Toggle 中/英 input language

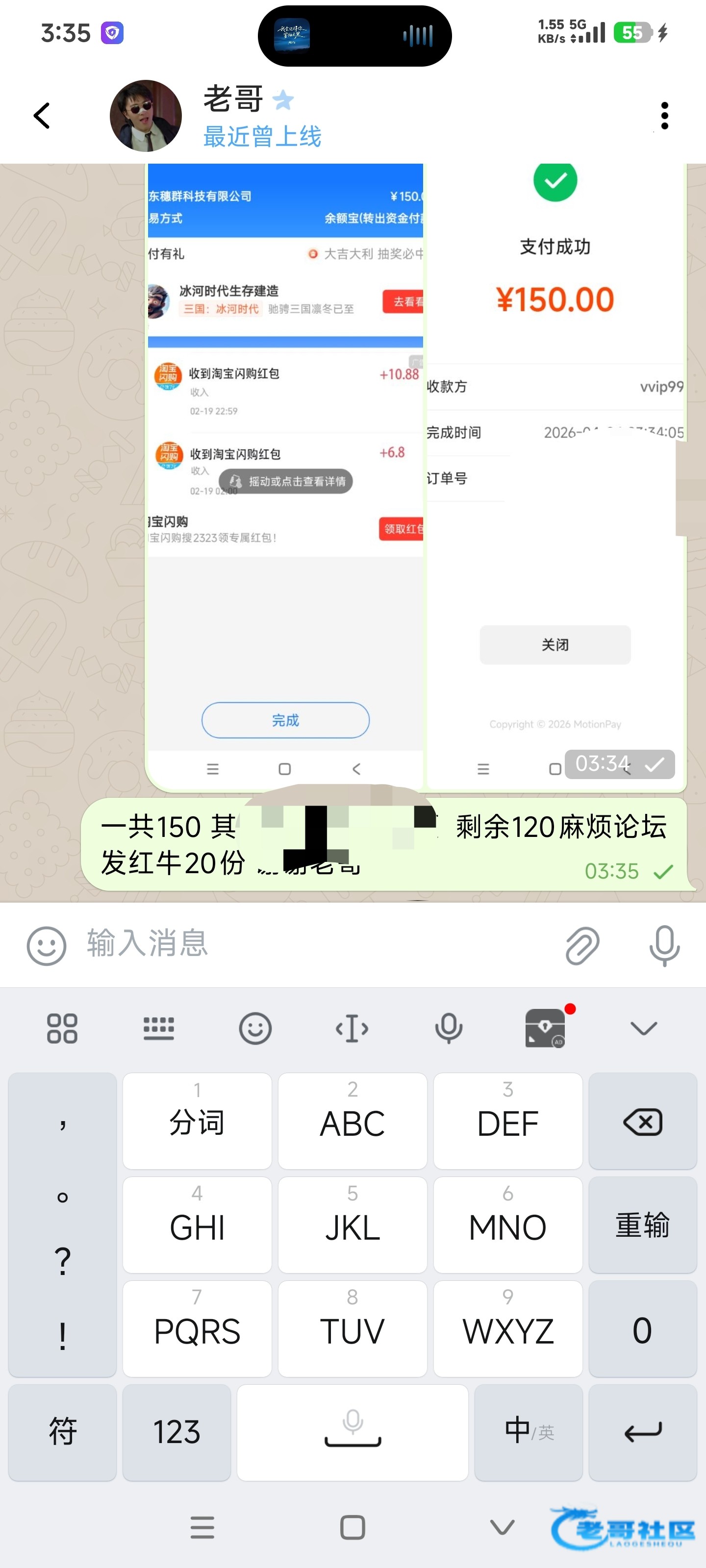point(529,1432)
